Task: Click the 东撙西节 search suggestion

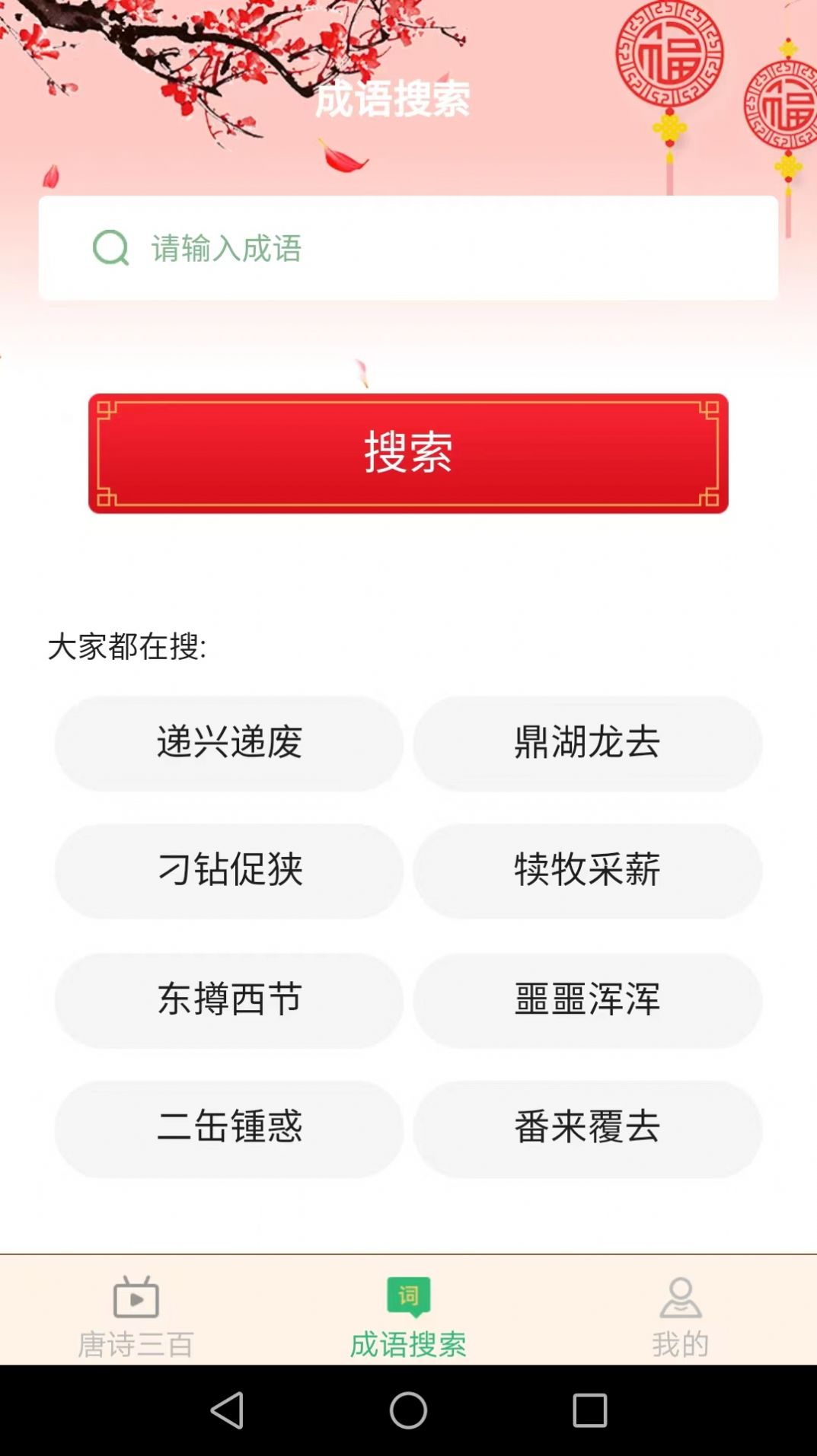Action: pyautogui.click(x=228, y=1002)
